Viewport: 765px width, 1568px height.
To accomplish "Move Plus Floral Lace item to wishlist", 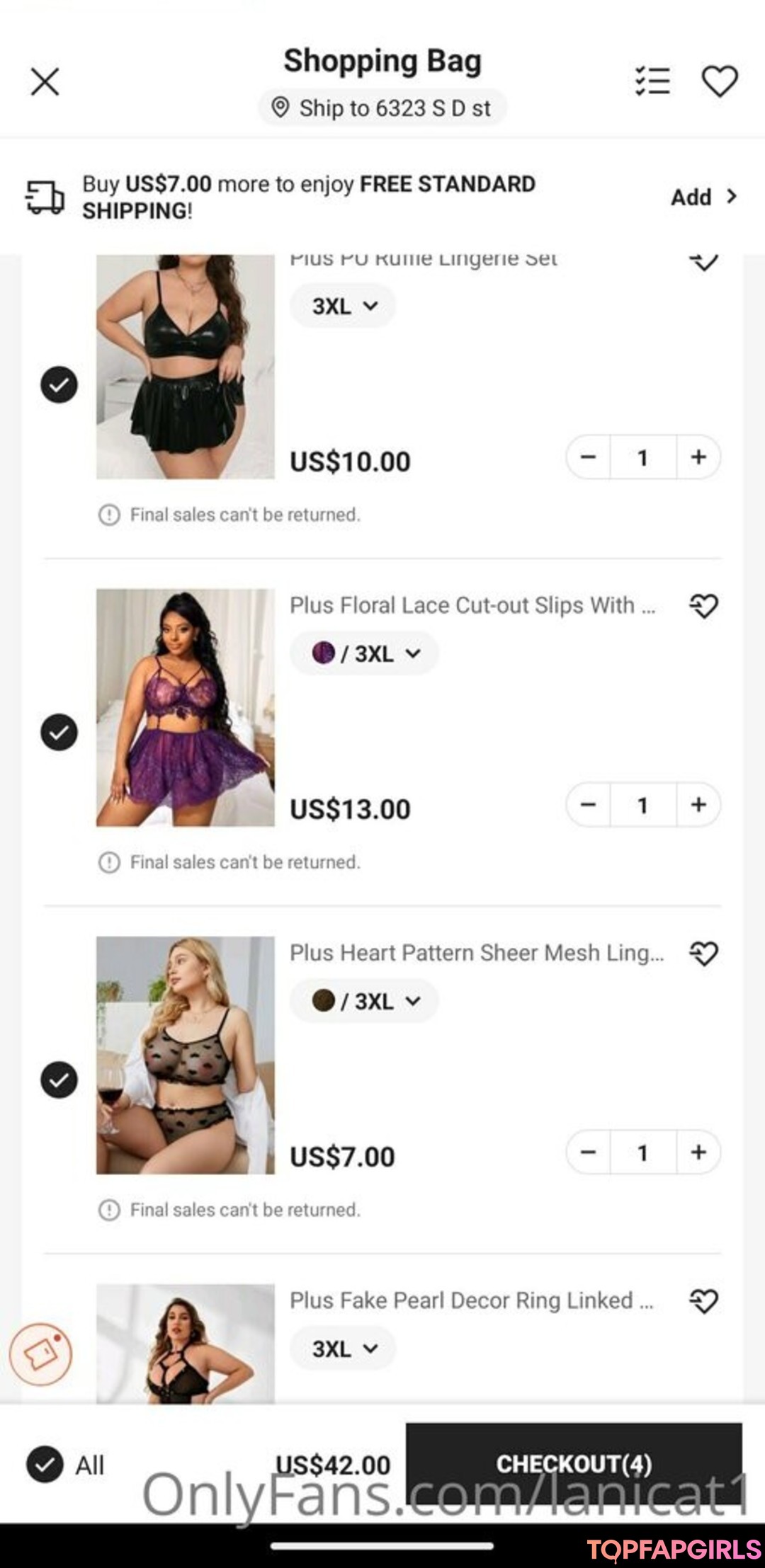I will coord(703,606).
